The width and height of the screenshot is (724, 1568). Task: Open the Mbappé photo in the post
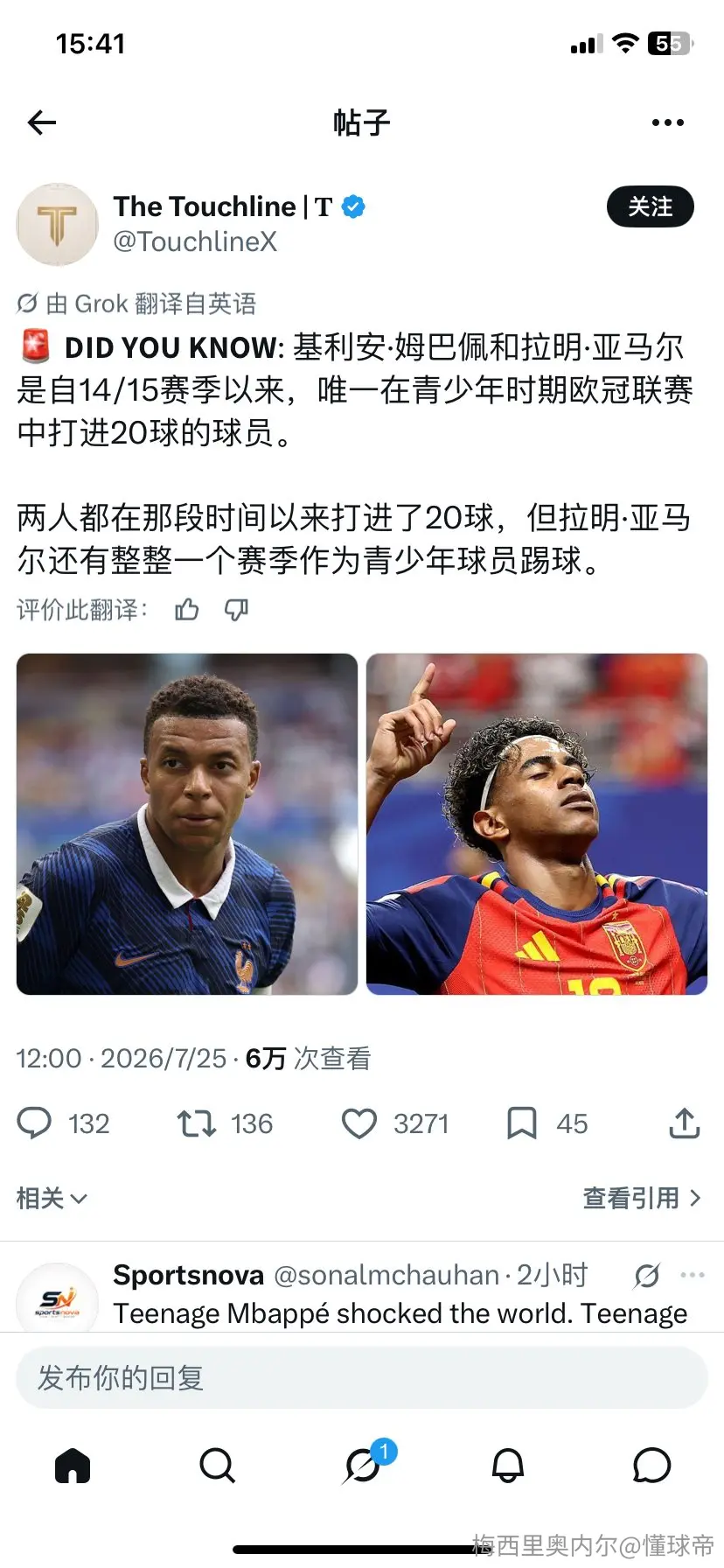187,824
